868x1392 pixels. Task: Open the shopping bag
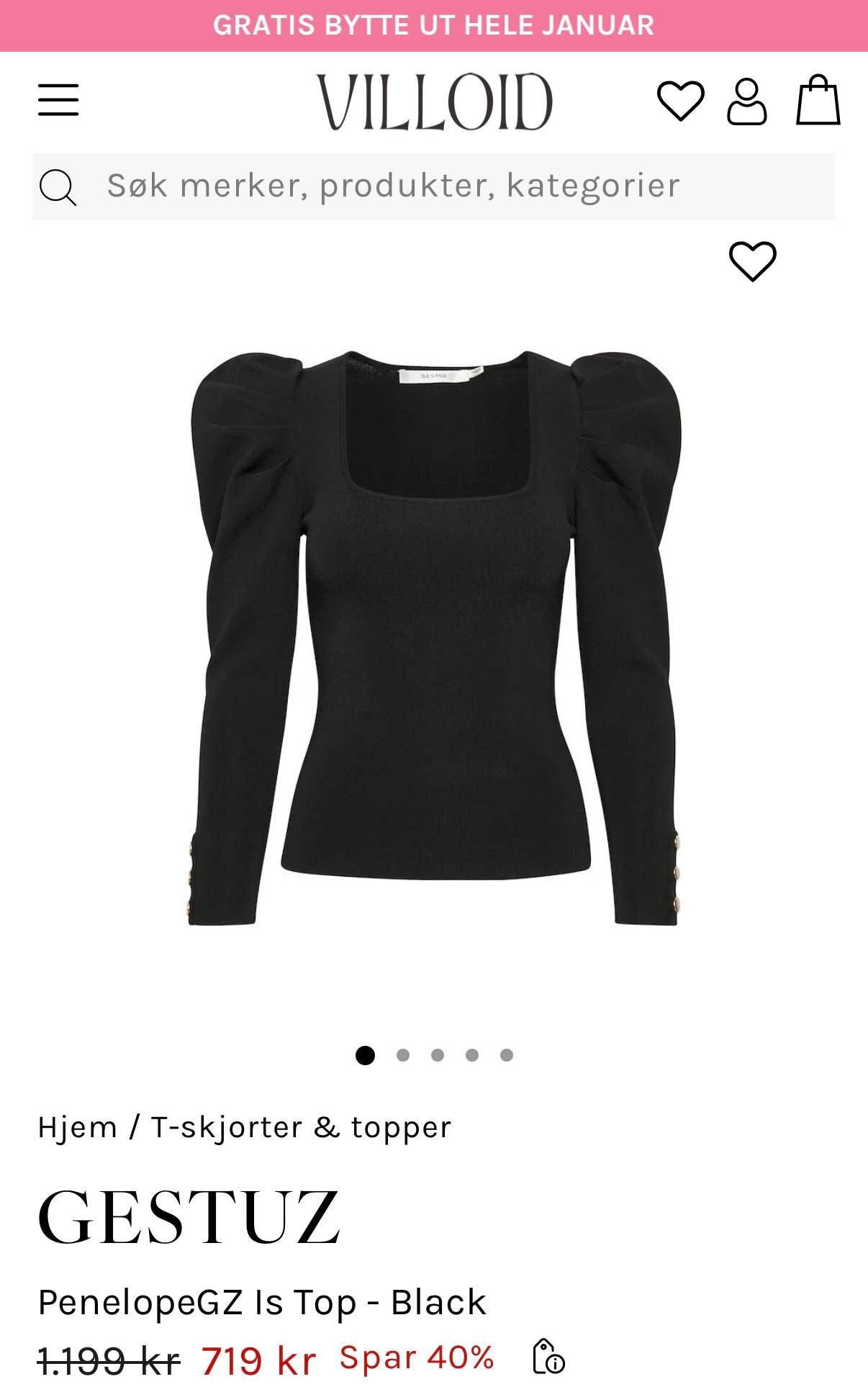[818, 100]
